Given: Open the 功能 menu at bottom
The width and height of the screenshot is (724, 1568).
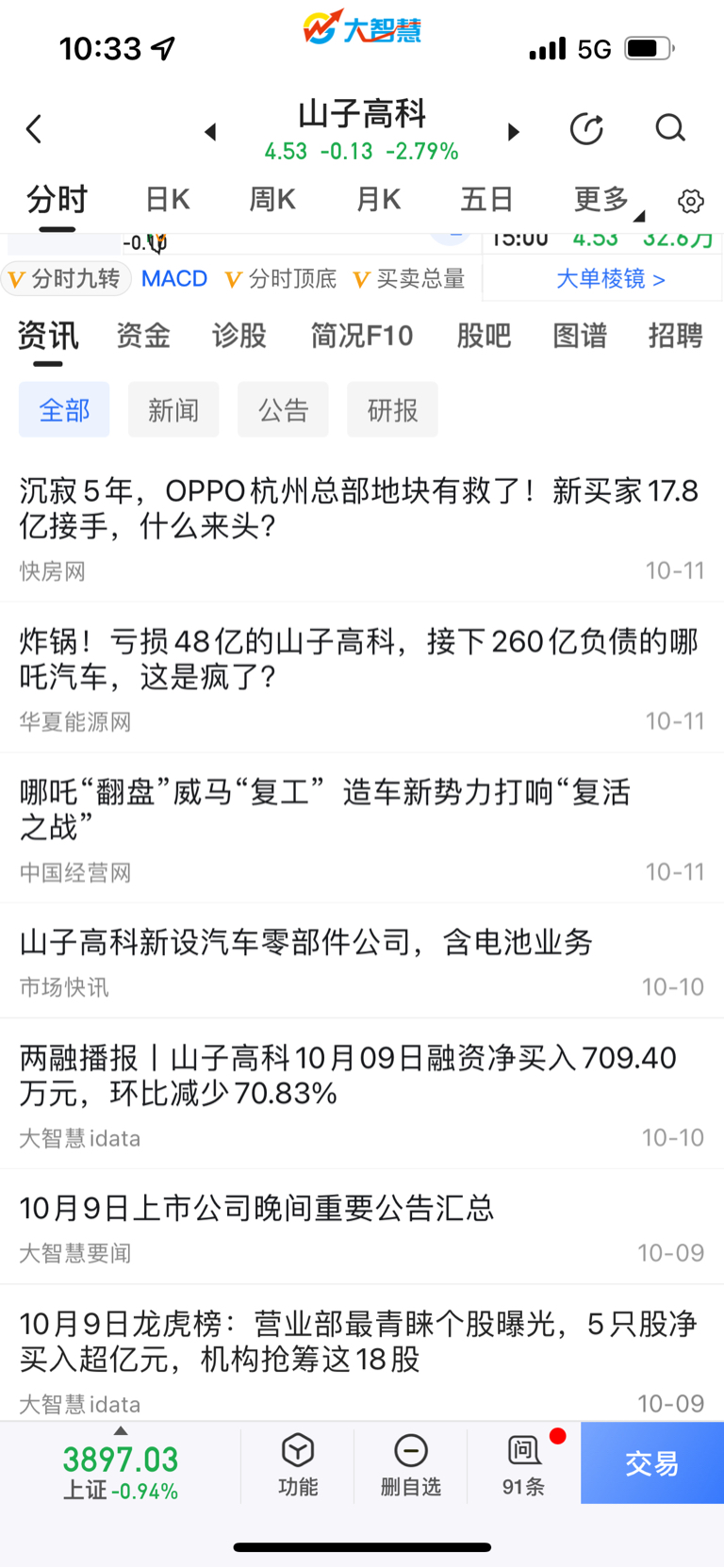Looking at the screenshot, I should tap(298, 1465).
